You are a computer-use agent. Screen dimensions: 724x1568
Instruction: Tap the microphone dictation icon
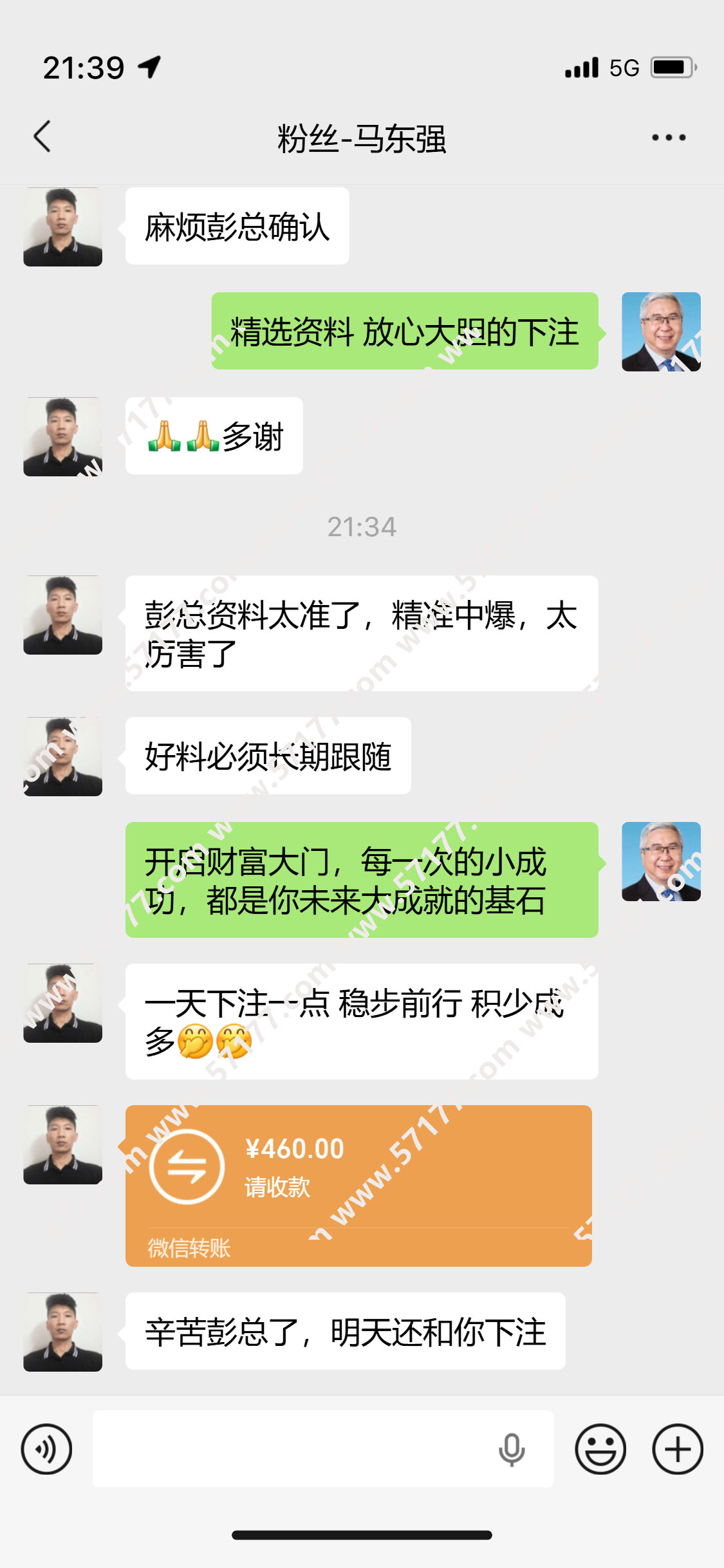coord(512,1450)
